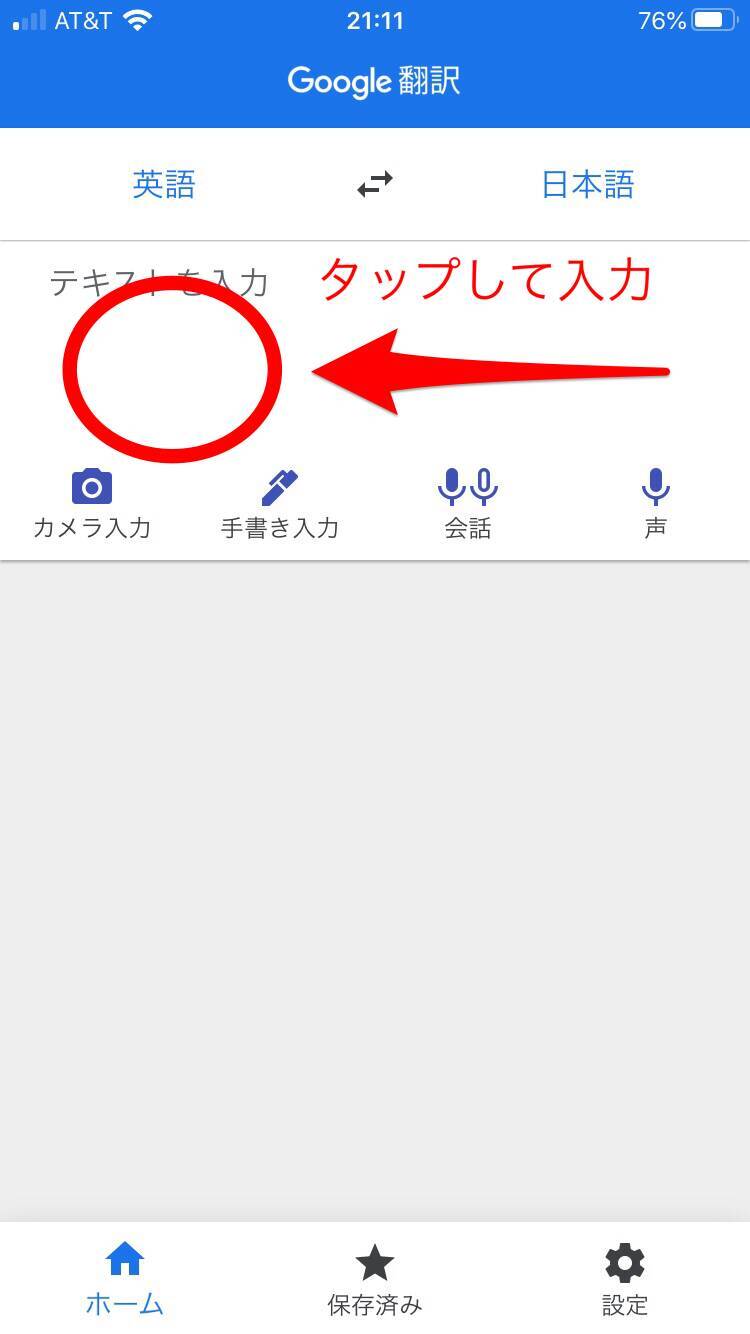Open 手書き入力 handwriting input
The width and height of the screenshot is (750, 1334).
pyautogui.click(x=280, y=504)
